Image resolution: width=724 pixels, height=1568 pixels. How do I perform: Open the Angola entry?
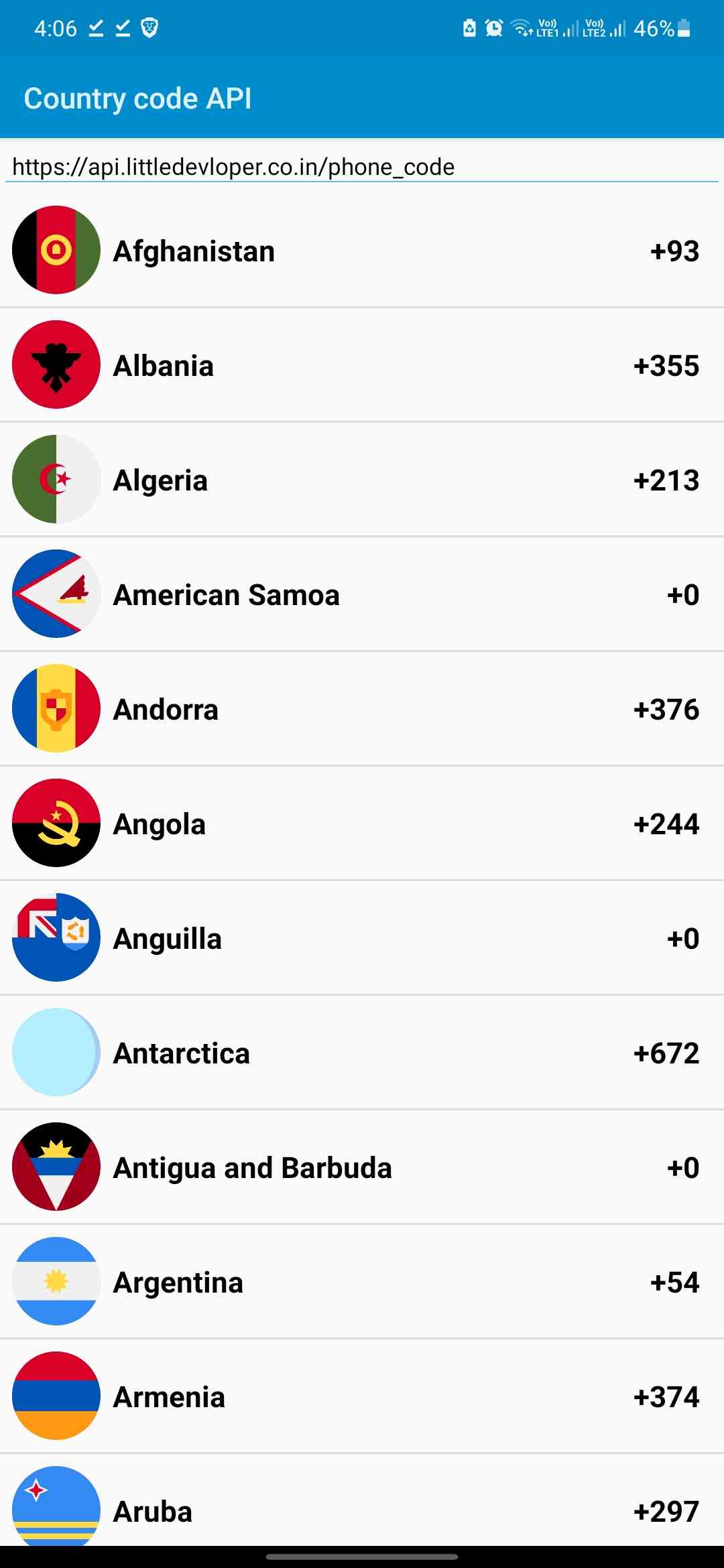pos(362,824)
